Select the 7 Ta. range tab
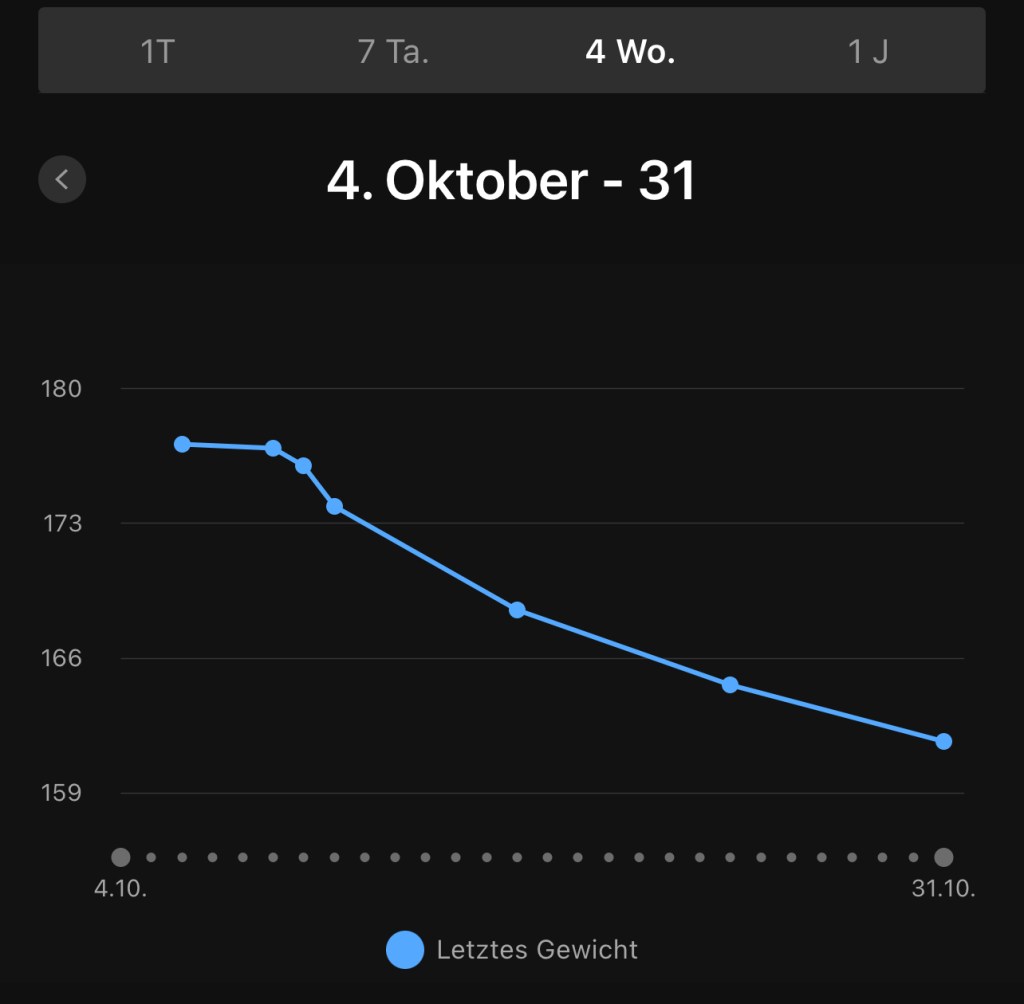This screenshot has height=1004, width=1024. tap(393, 52)
